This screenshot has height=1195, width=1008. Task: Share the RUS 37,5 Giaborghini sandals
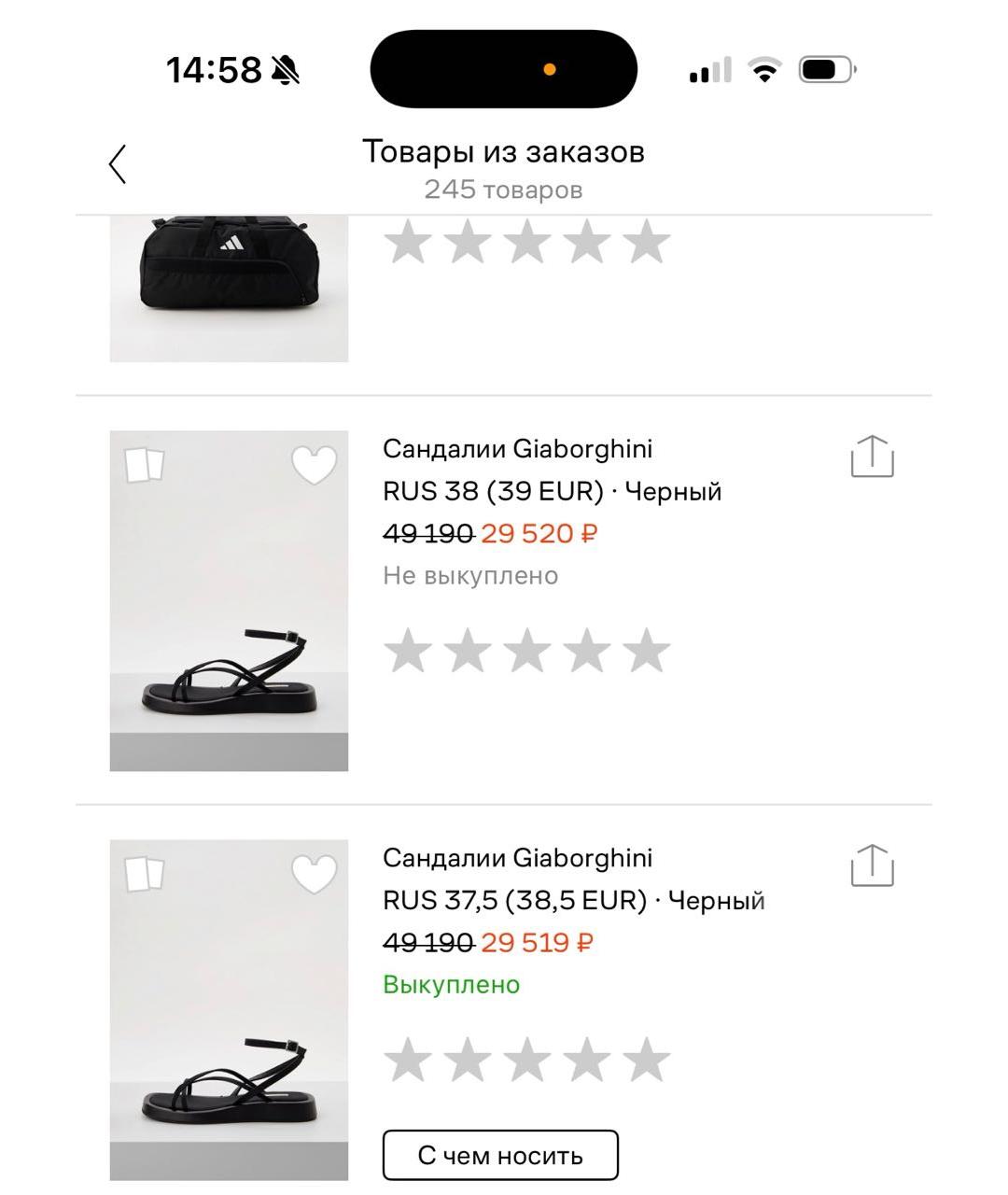click(872, 865)
